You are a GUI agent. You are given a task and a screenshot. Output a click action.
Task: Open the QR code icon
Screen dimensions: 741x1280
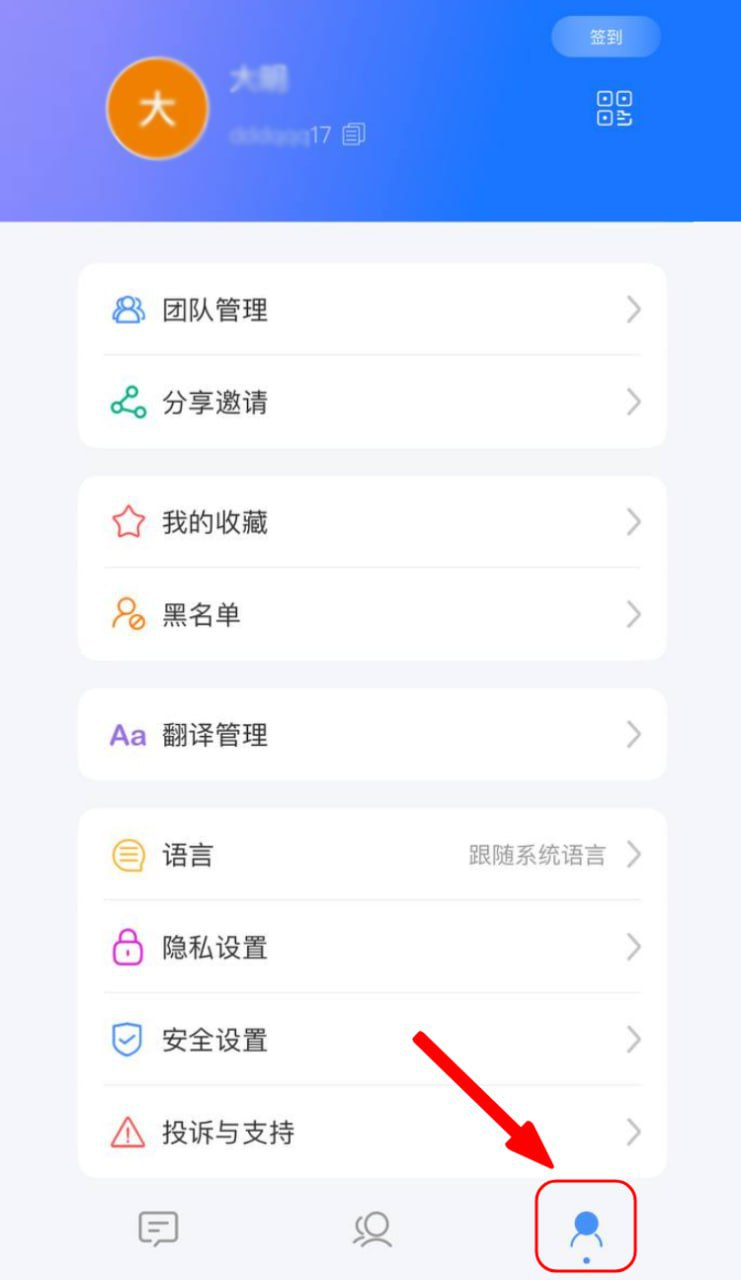point(614,108)
